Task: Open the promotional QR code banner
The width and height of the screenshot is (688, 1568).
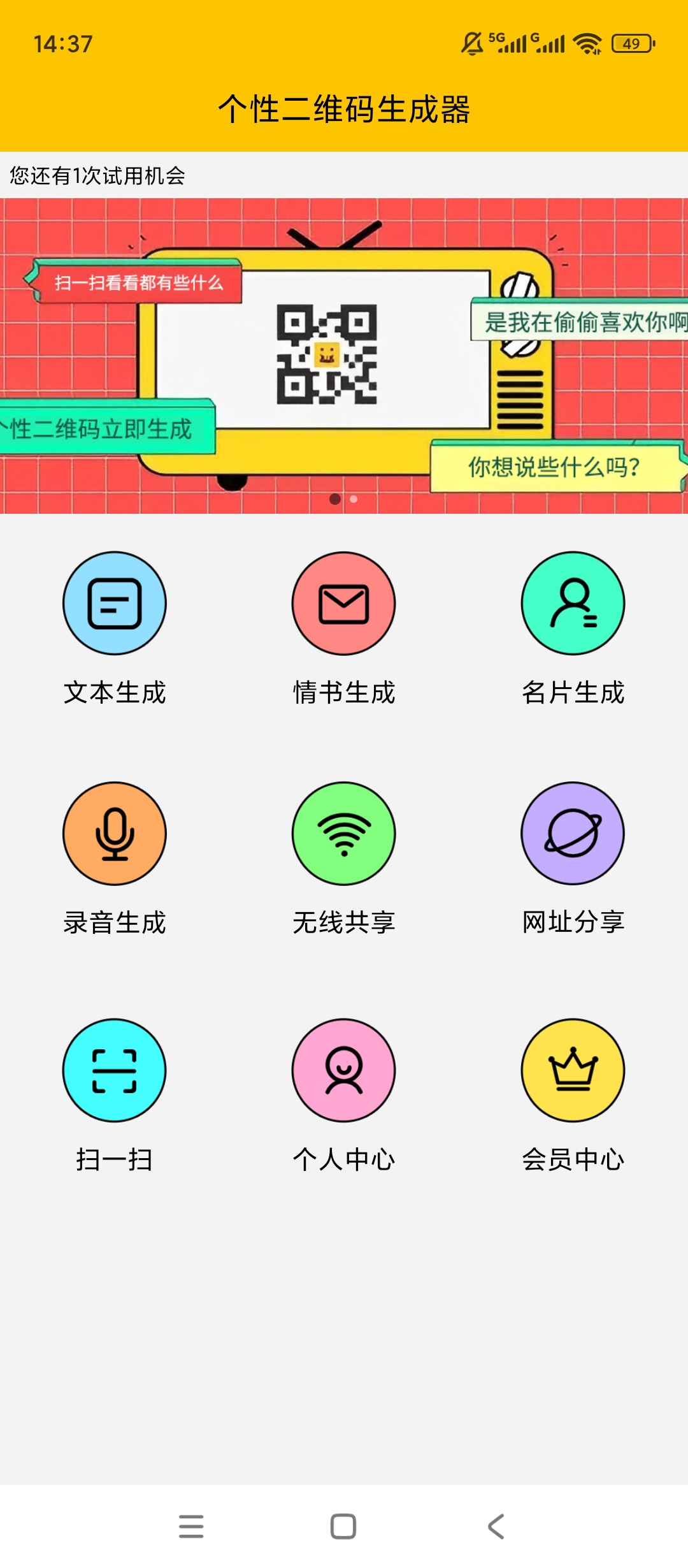Action: pos(344,356)
